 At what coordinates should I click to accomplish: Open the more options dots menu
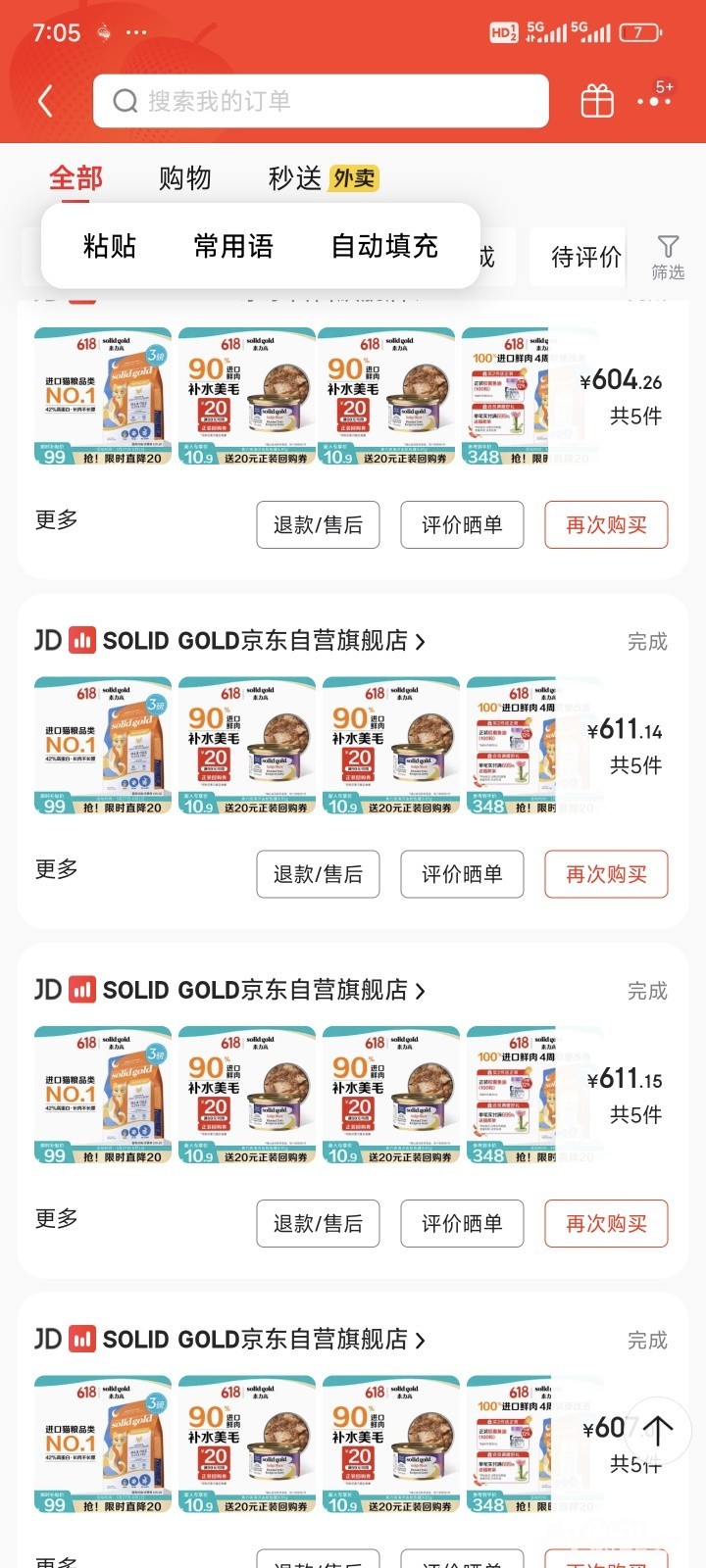tap(655, 100)
